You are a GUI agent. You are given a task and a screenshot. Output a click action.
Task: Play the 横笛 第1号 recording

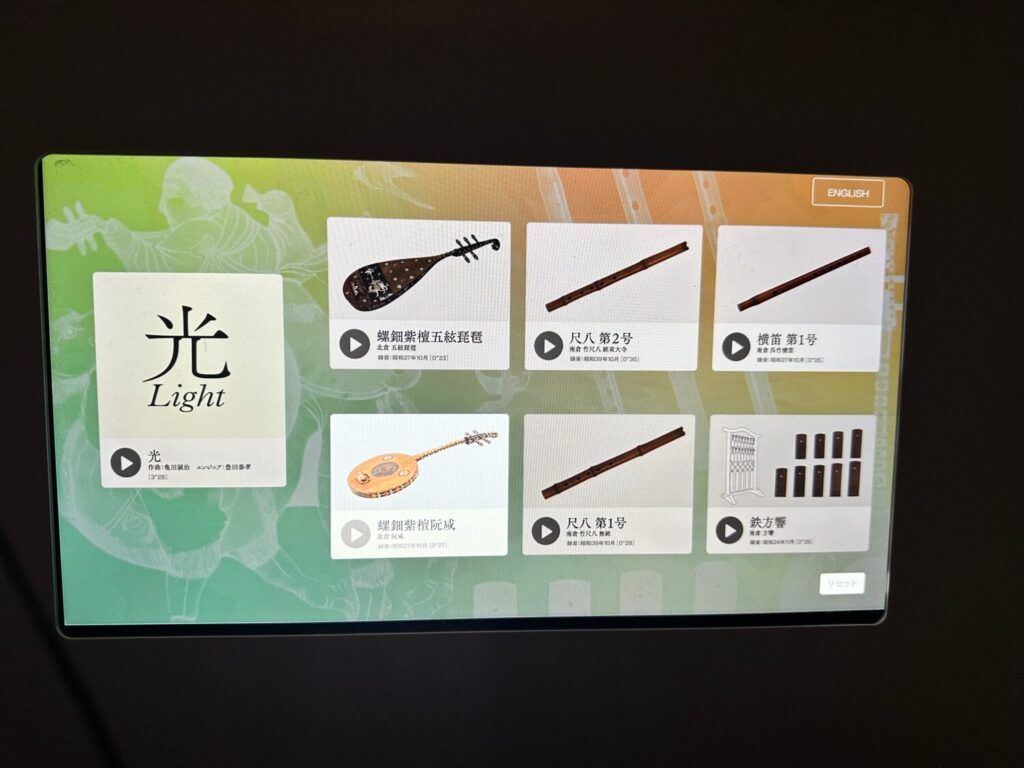[x=736, y=347]
